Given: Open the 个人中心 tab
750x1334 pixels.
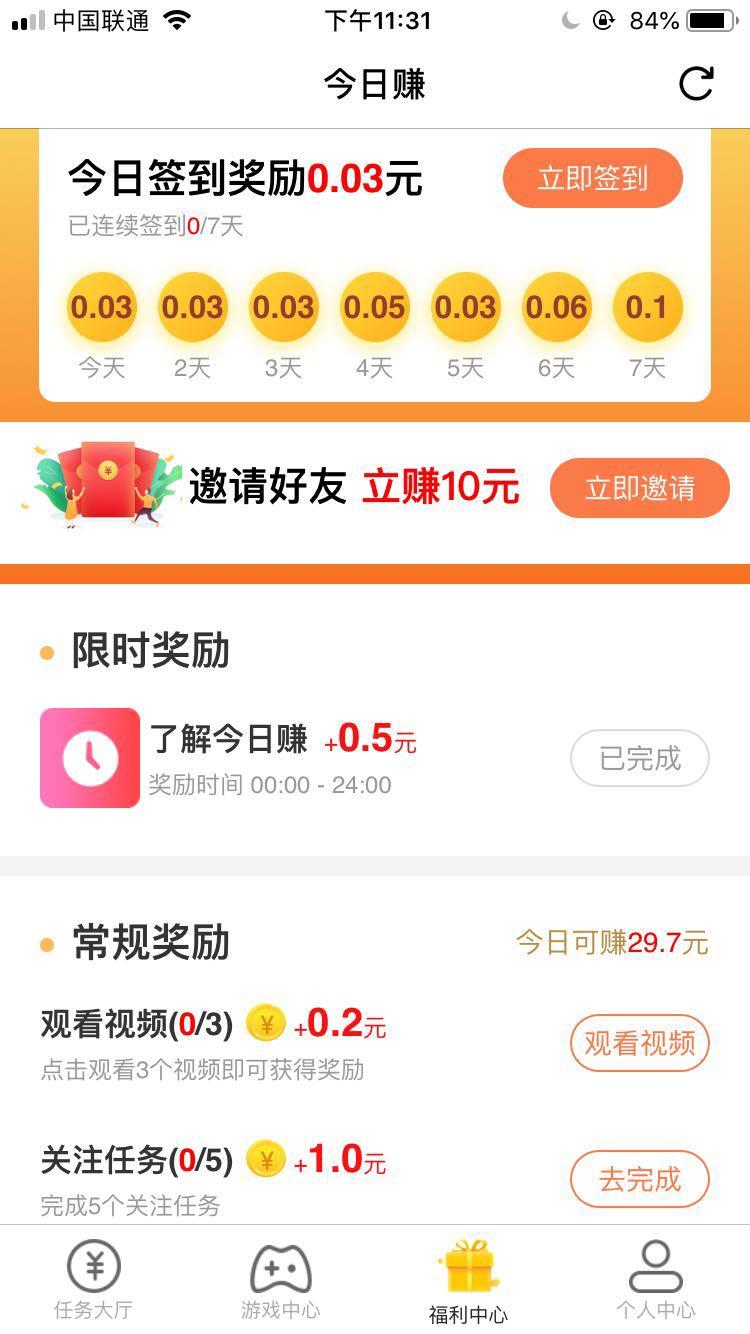Looking at the screenshot, I should coord(655,1280).
